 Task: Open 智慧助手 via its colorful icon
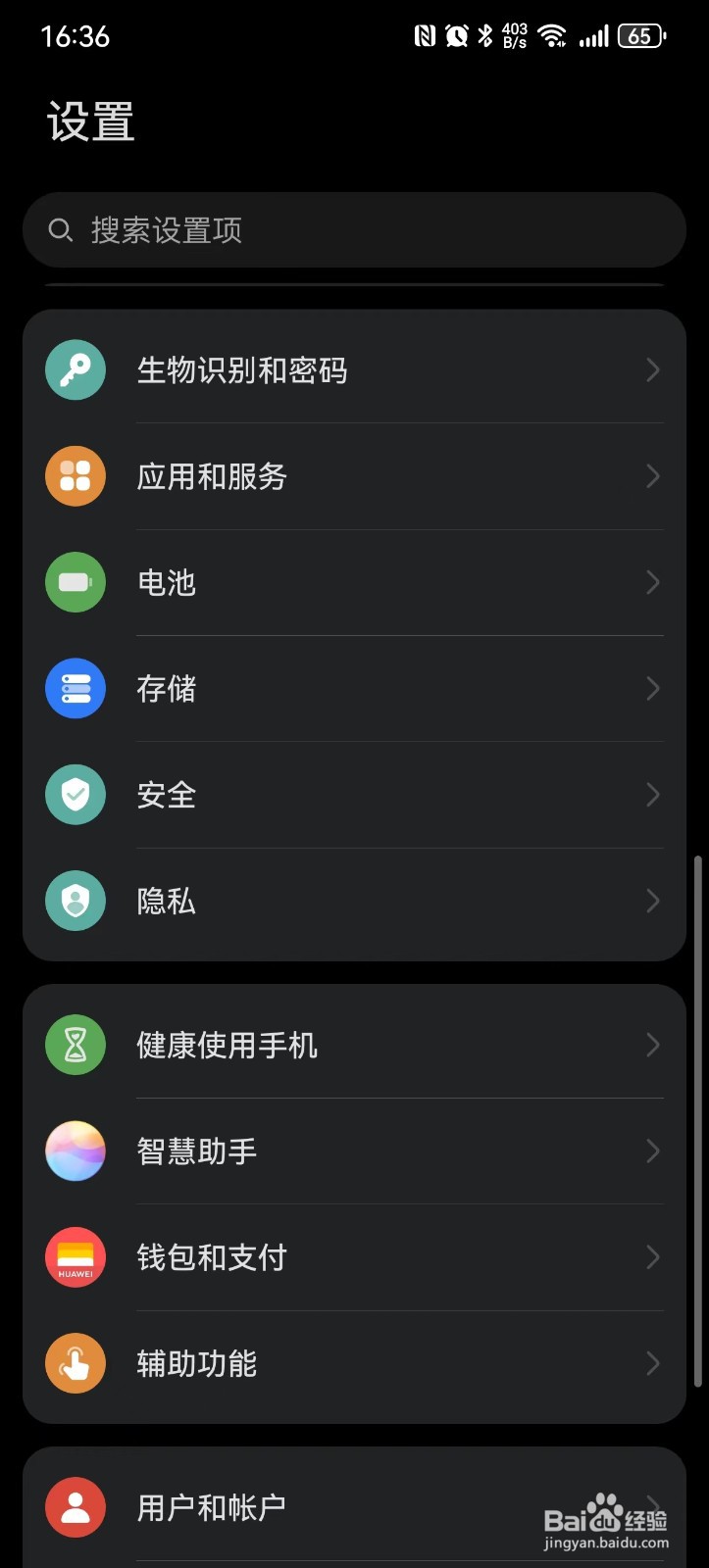coord(75,1151)
